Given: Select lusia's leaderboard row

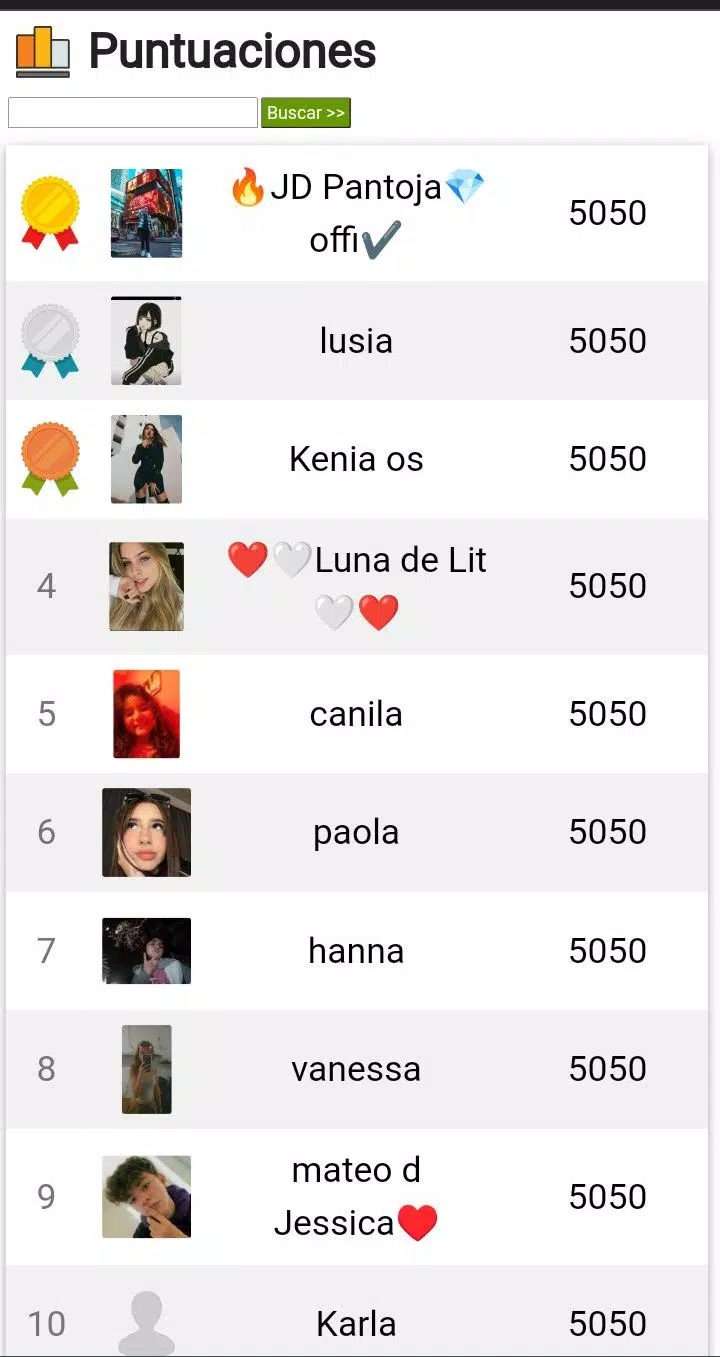Looking at the screenshot, I should click(357, 341).
